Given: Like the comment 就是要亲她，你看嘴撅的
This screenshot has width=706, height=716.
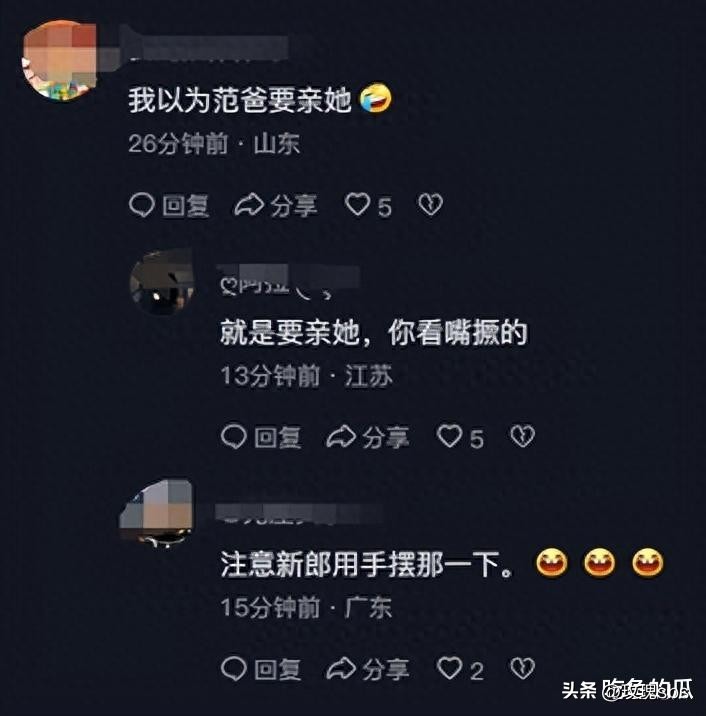Looking at the screenshot, I should point(450,437).
